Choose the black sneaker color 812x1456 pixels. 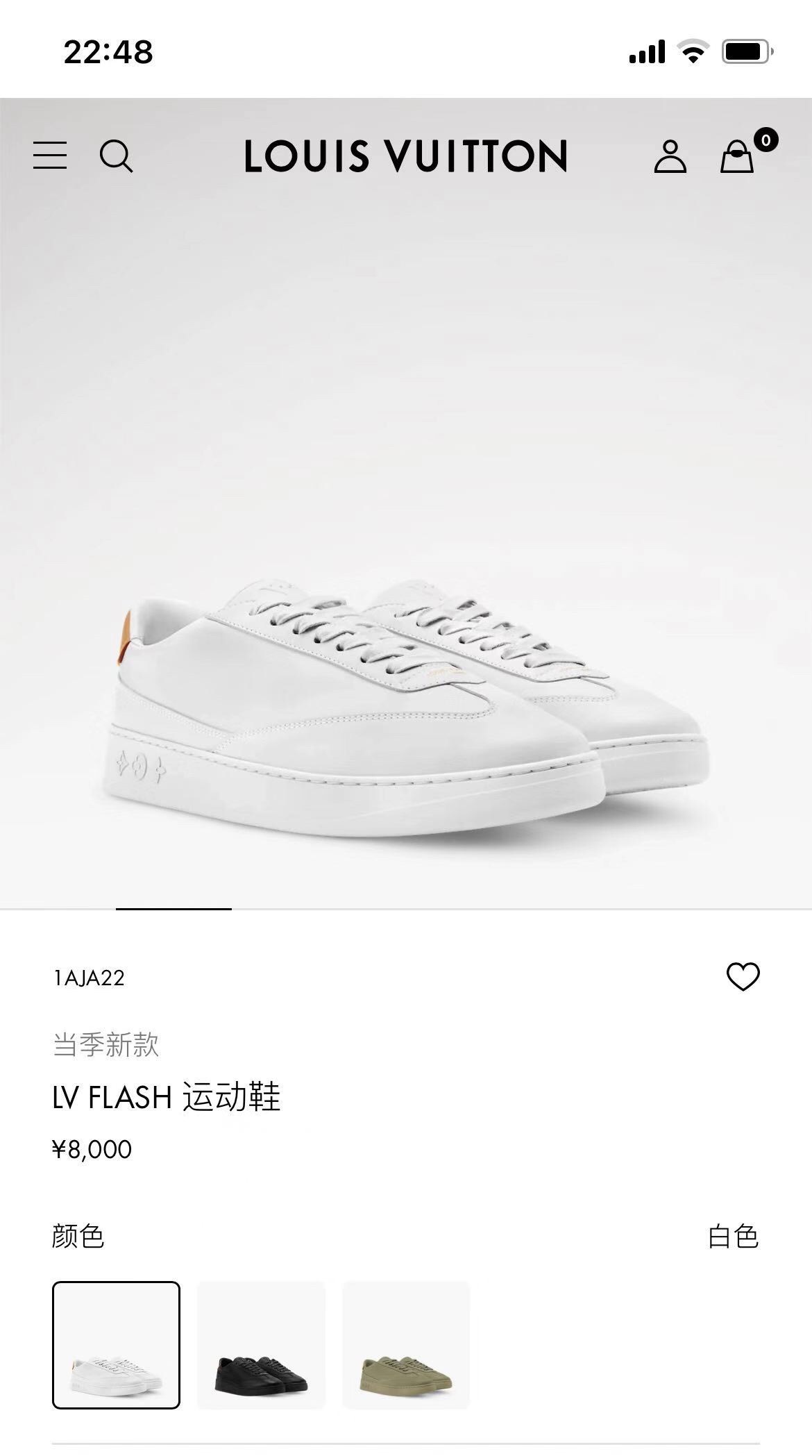point(261,1345)
